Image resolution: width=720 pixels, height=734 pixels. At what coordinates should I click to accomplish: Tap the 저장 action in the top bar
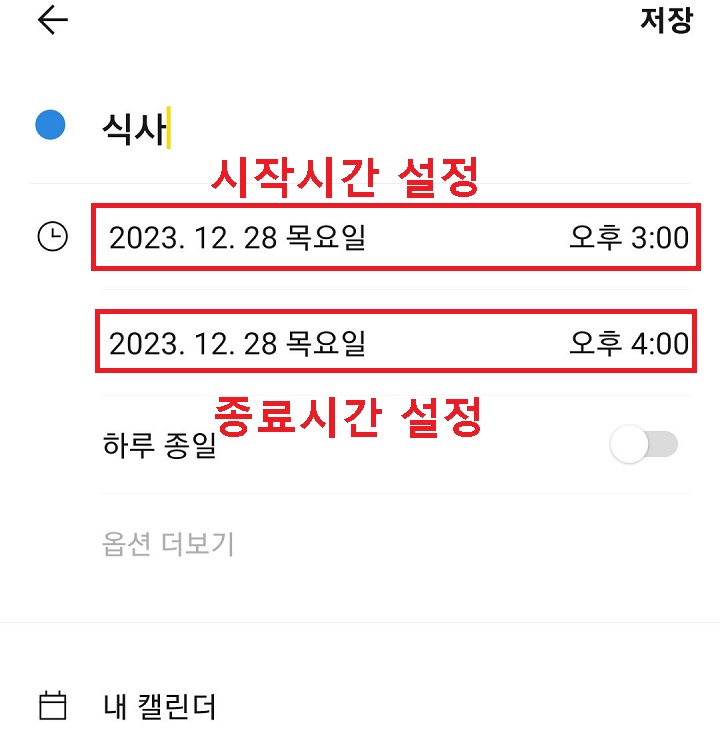(666, 20)
